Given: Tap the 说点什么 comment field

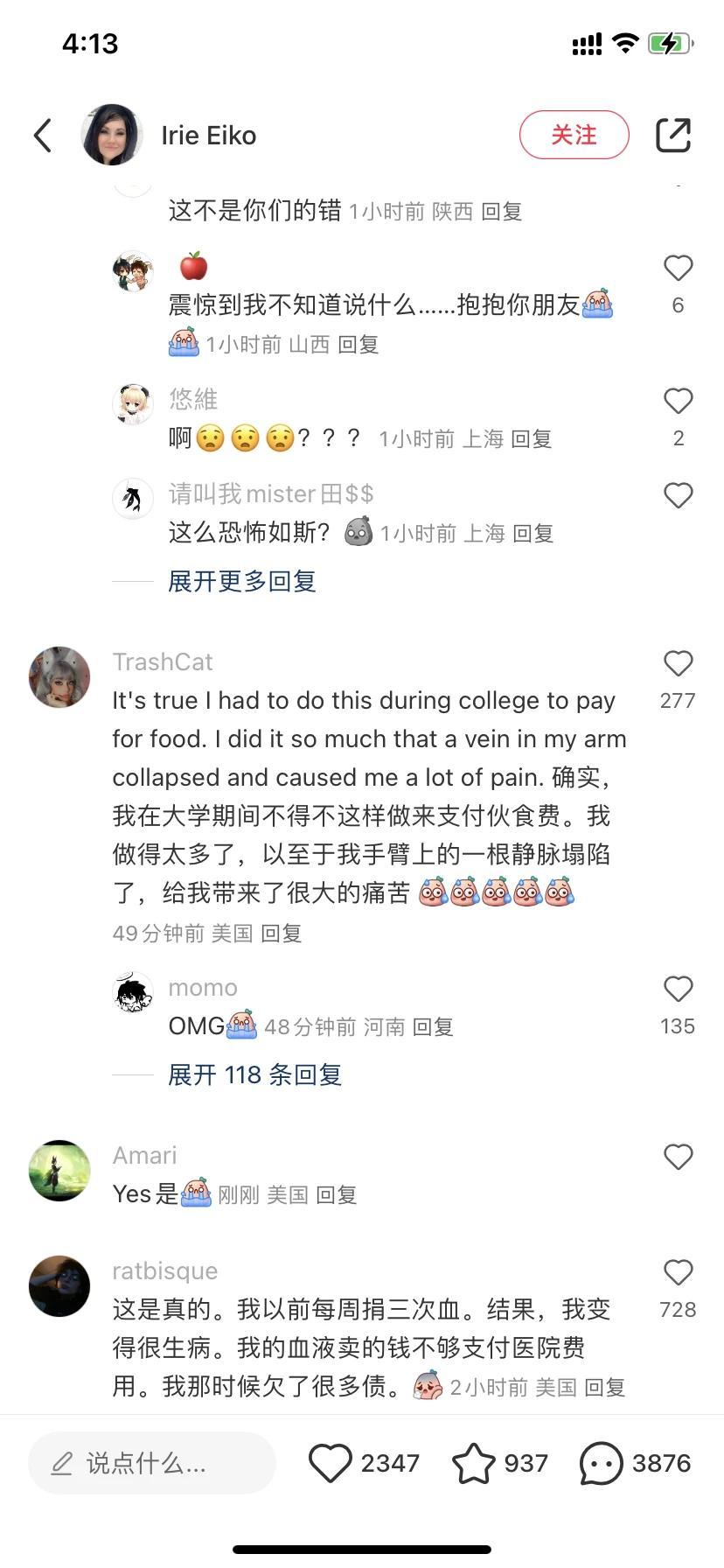Looking at the screenshot, I should pyautogui.click(x=151, y=1463).
